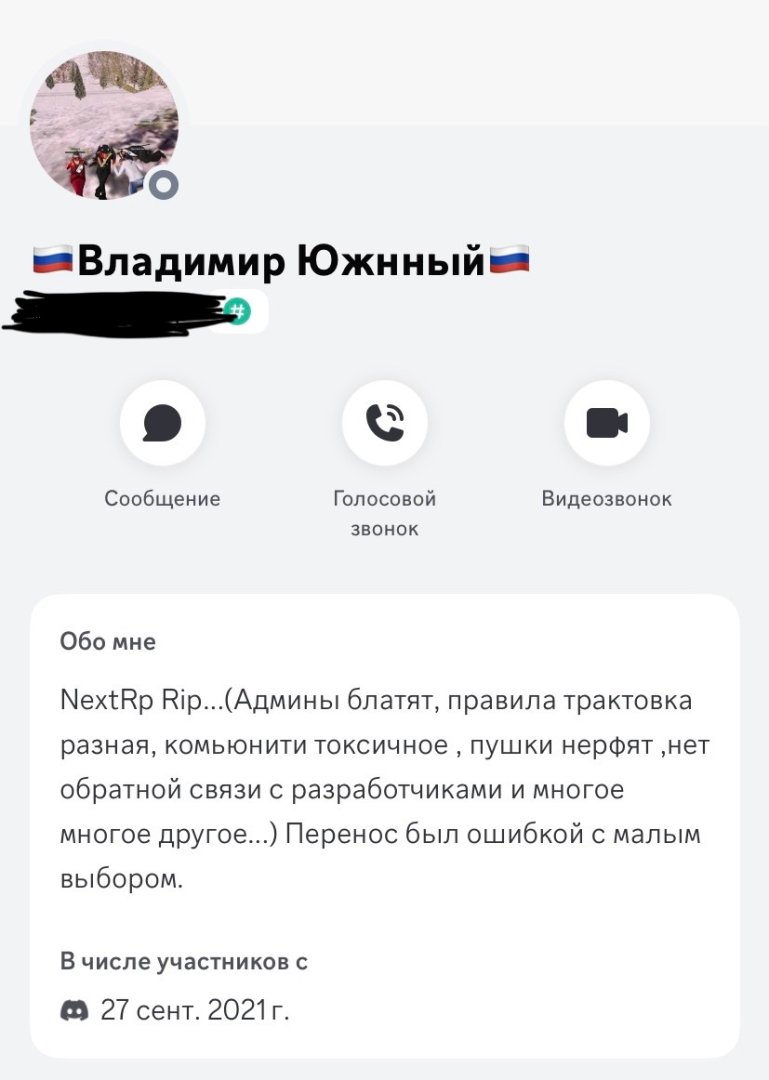Tap the green hashtag badge near username

[237, 312]
